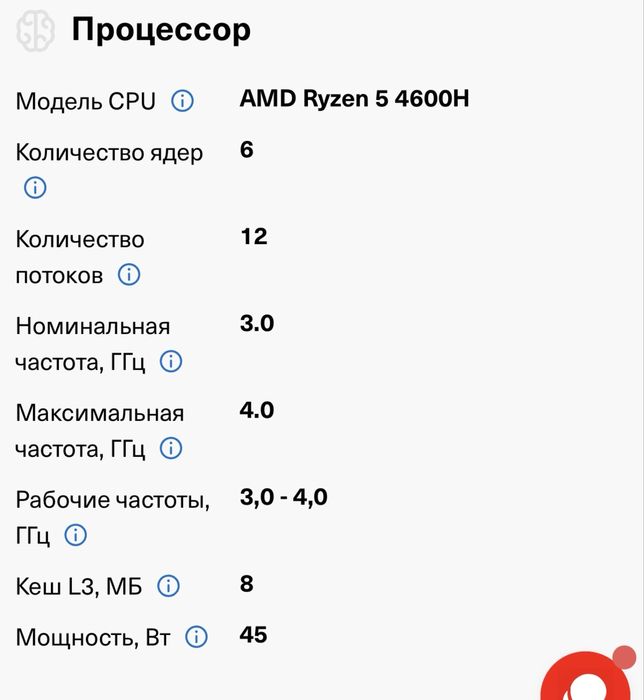The height and width of the screenshot is (700, 644).
Task: Show hint for Максимальная частота, ГГц
Action: pyautogui.click(x=171, y=448)
